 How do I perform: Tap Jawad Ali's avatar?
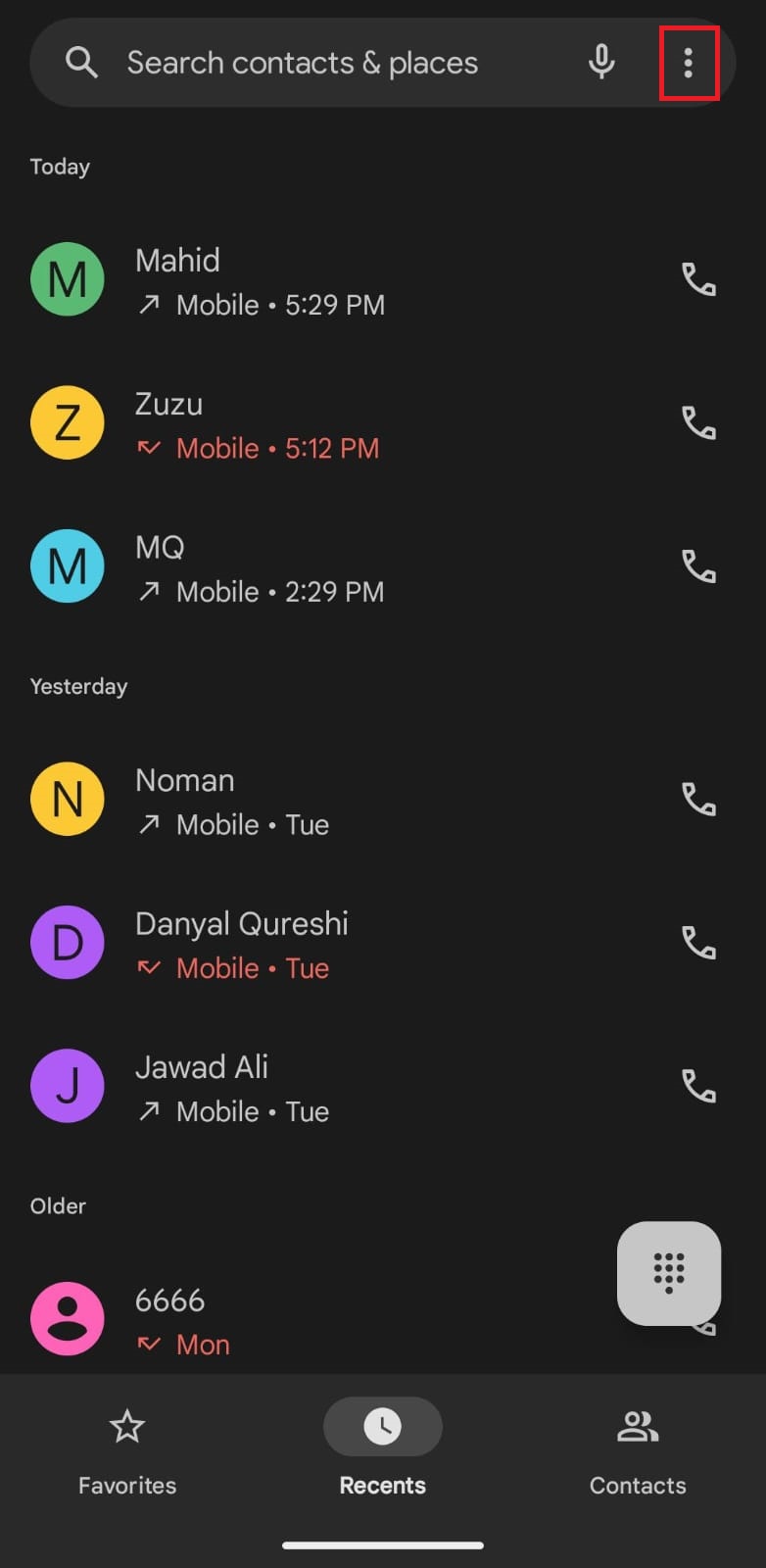(x=68, y=1086)
